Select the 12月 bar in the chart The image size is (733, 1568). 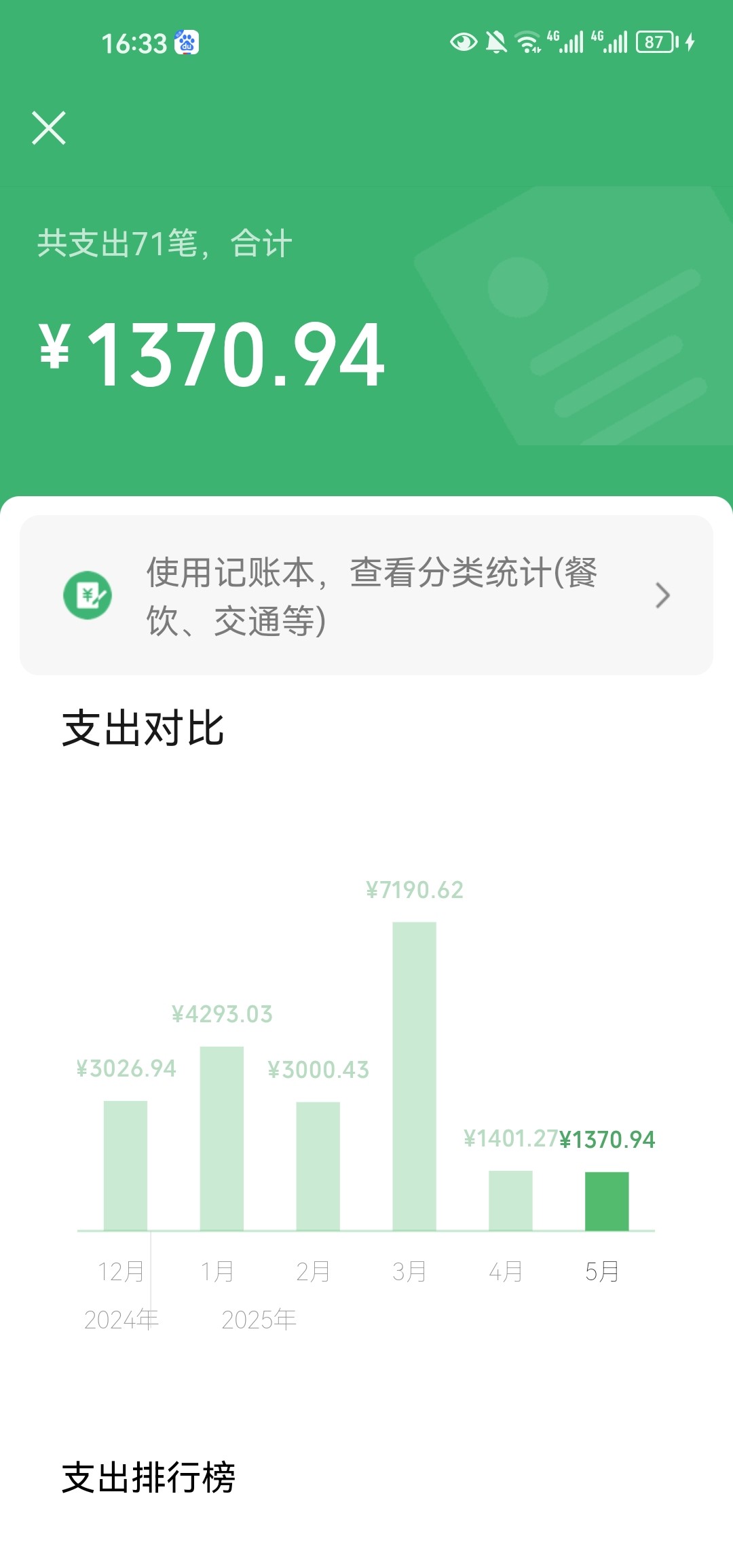point(126,1165)
